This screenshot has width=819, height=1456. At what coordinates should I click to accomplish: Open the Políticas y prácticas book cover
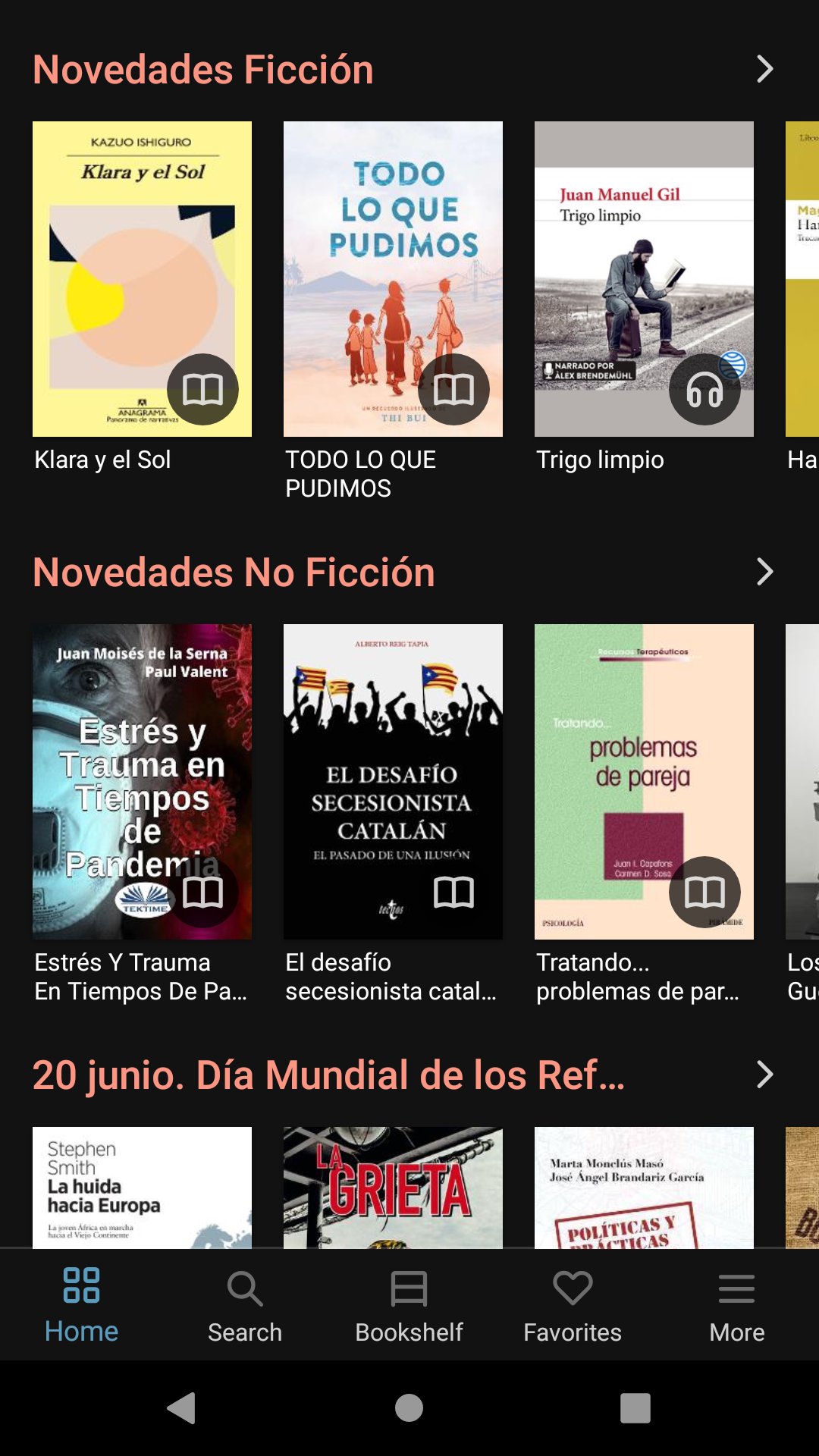[644, 1187]
